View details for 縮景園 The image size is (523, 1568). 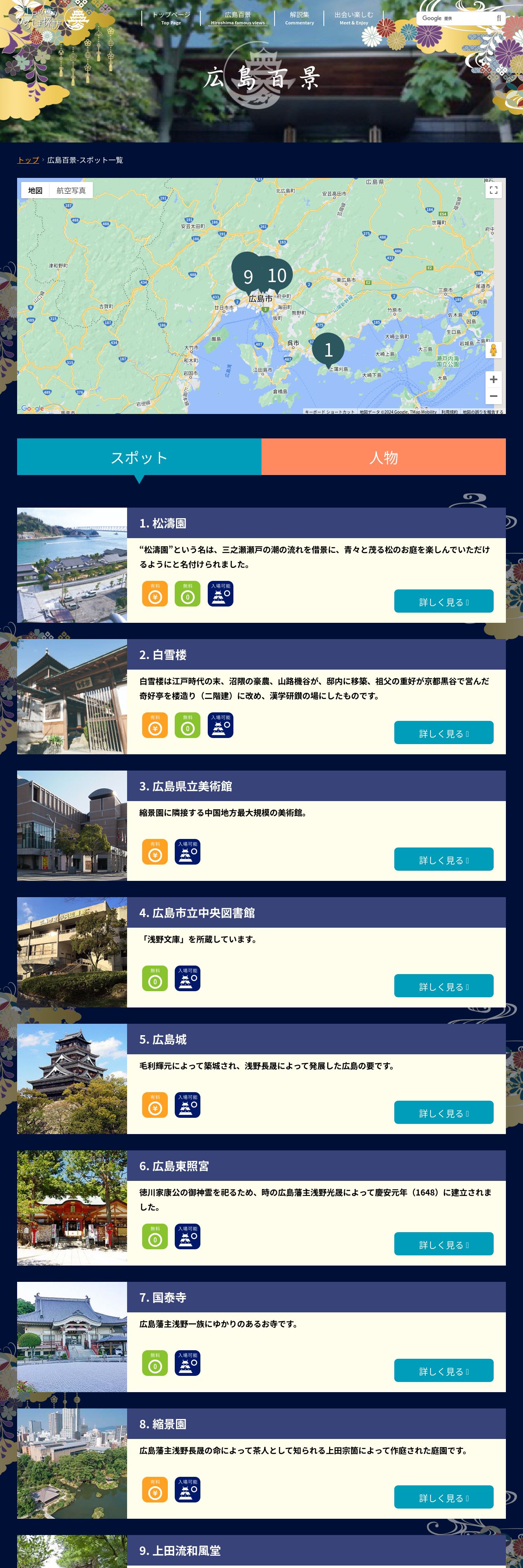[x=443, y=1498]
